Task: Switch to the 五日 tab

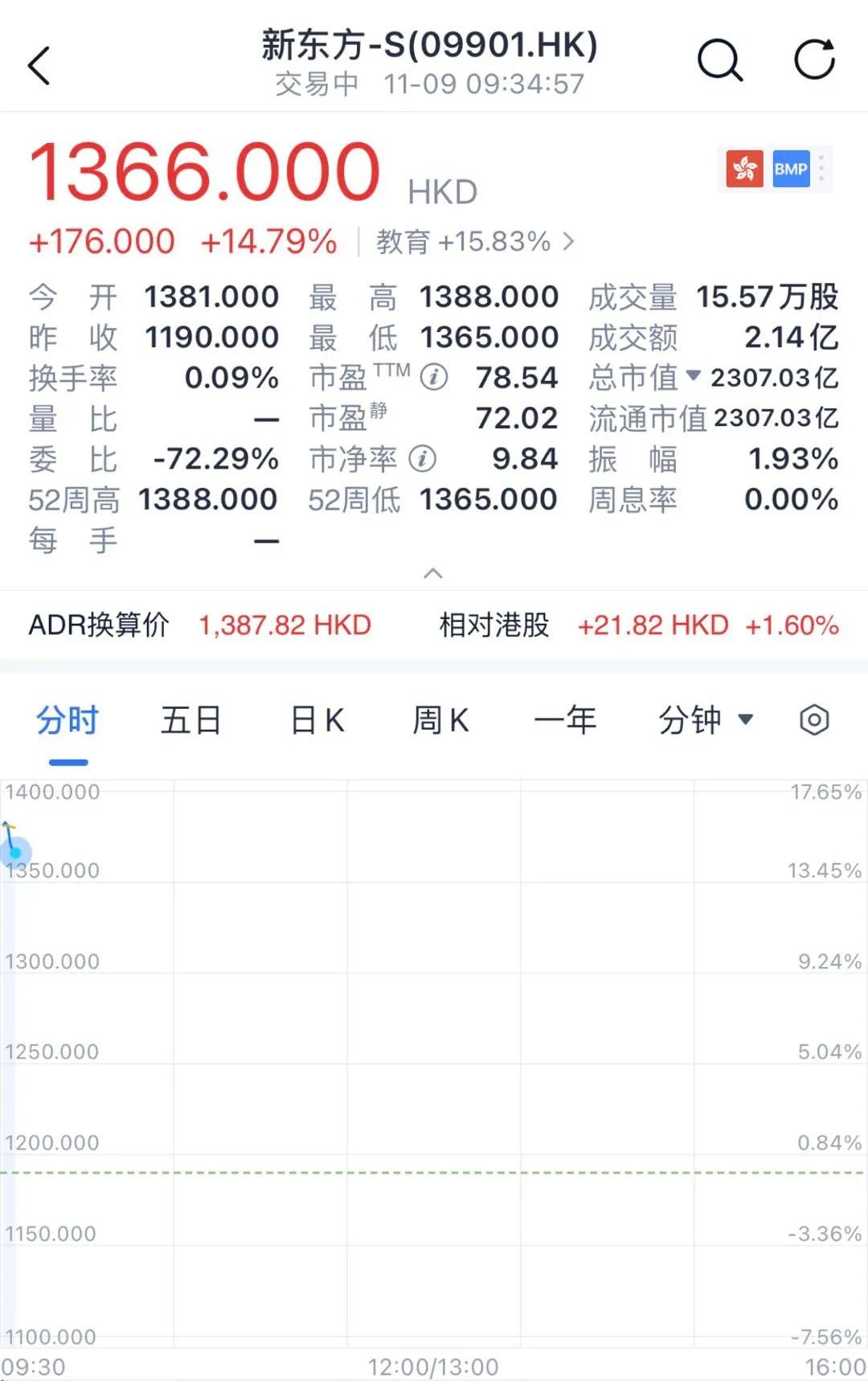Action: coord(191,720)
